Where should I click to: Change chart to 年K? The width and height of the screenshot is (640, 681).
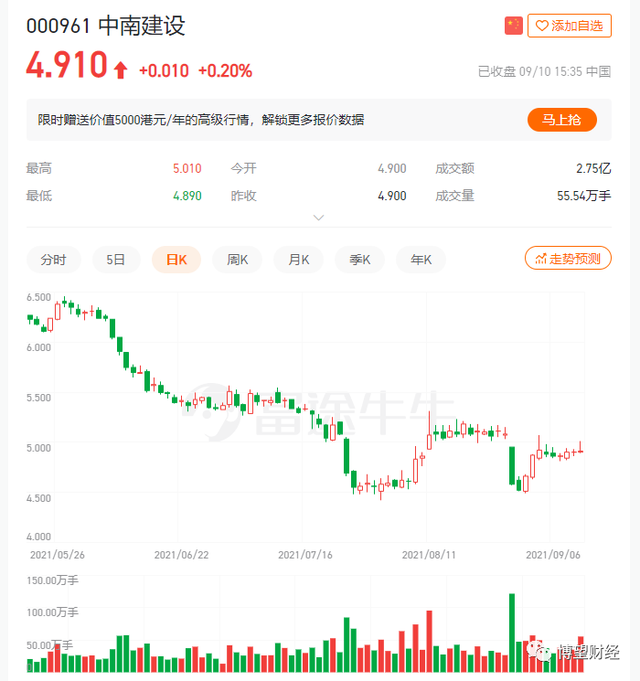coord(421,260)
